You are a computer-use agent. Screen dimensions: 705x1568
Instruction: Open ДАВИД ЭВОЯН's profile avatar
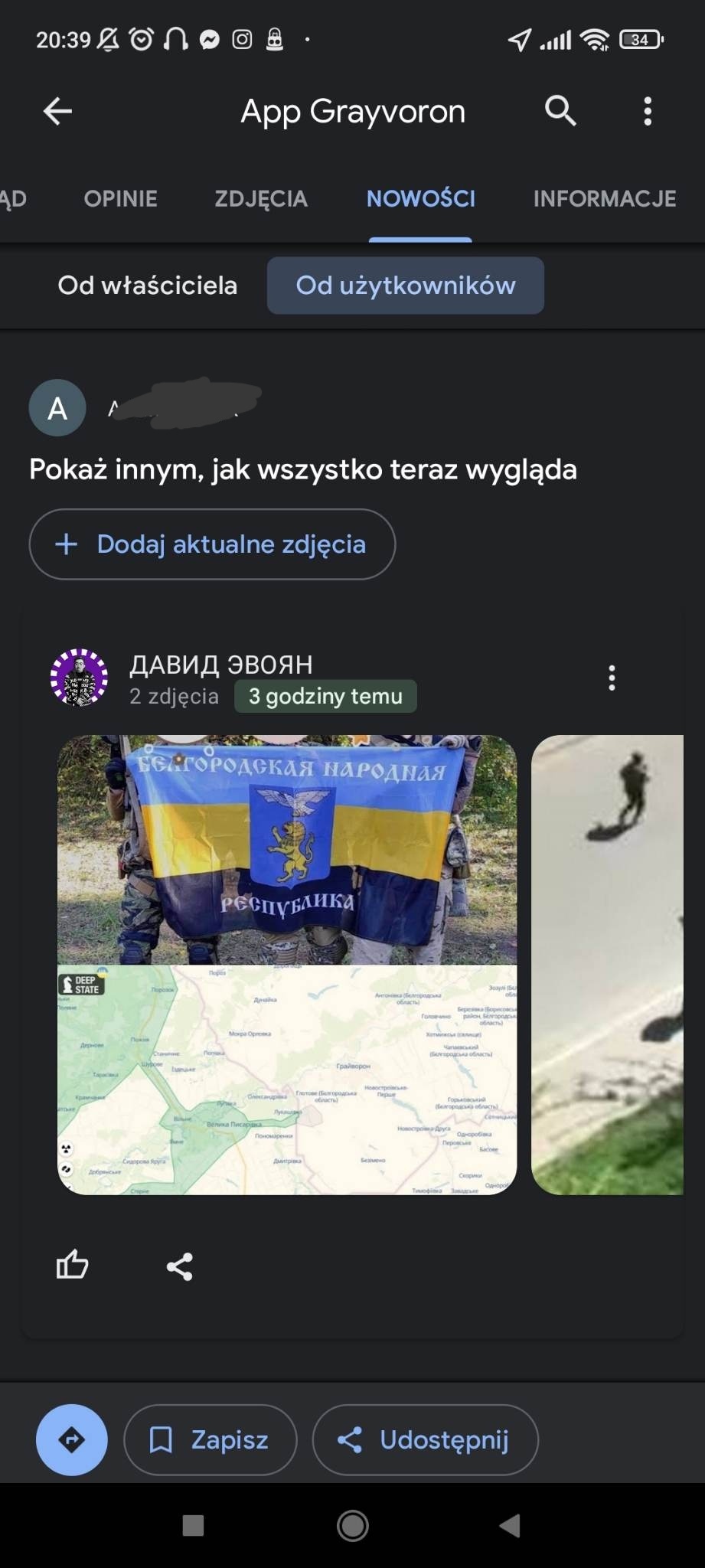[79, 678]
